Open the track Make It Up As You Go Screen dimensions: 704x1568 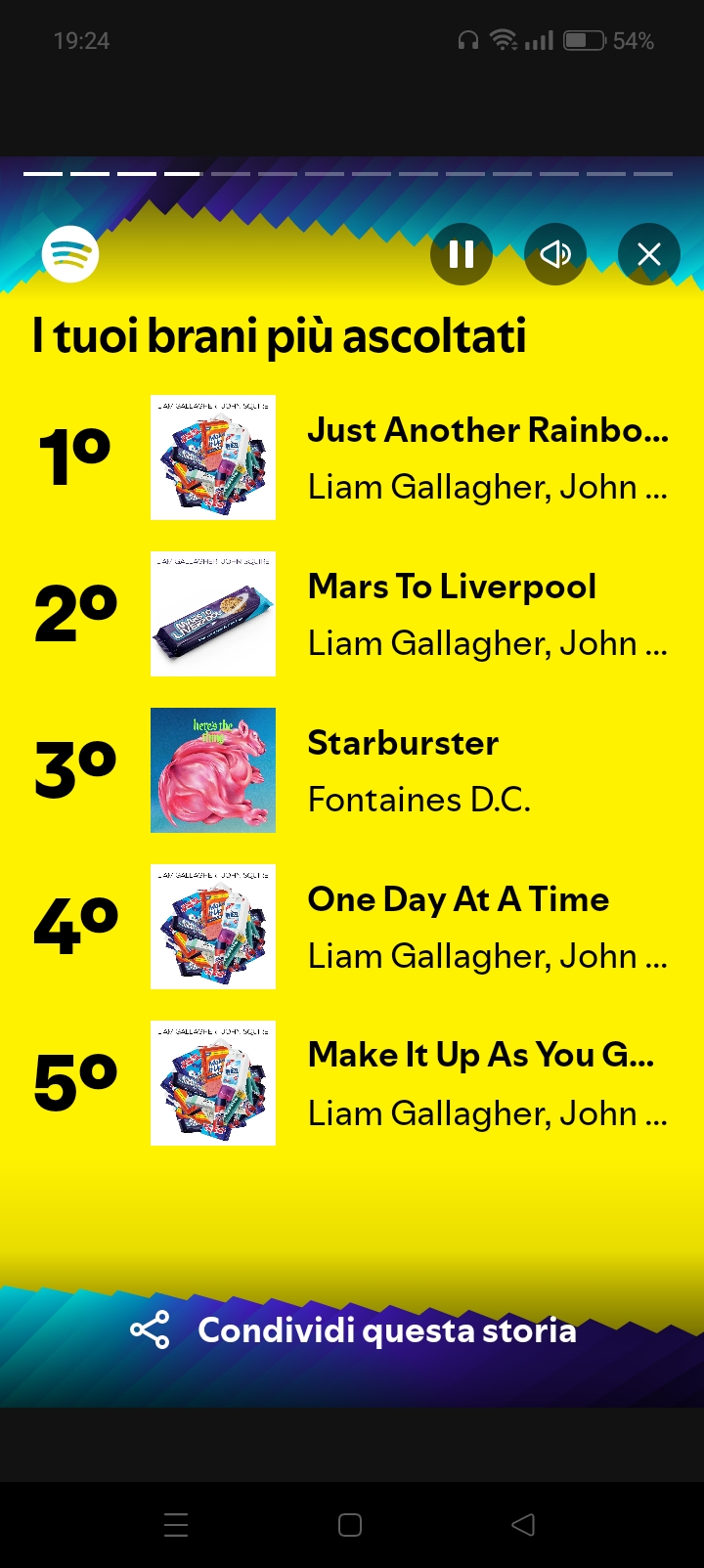(x=352, y=1083)
